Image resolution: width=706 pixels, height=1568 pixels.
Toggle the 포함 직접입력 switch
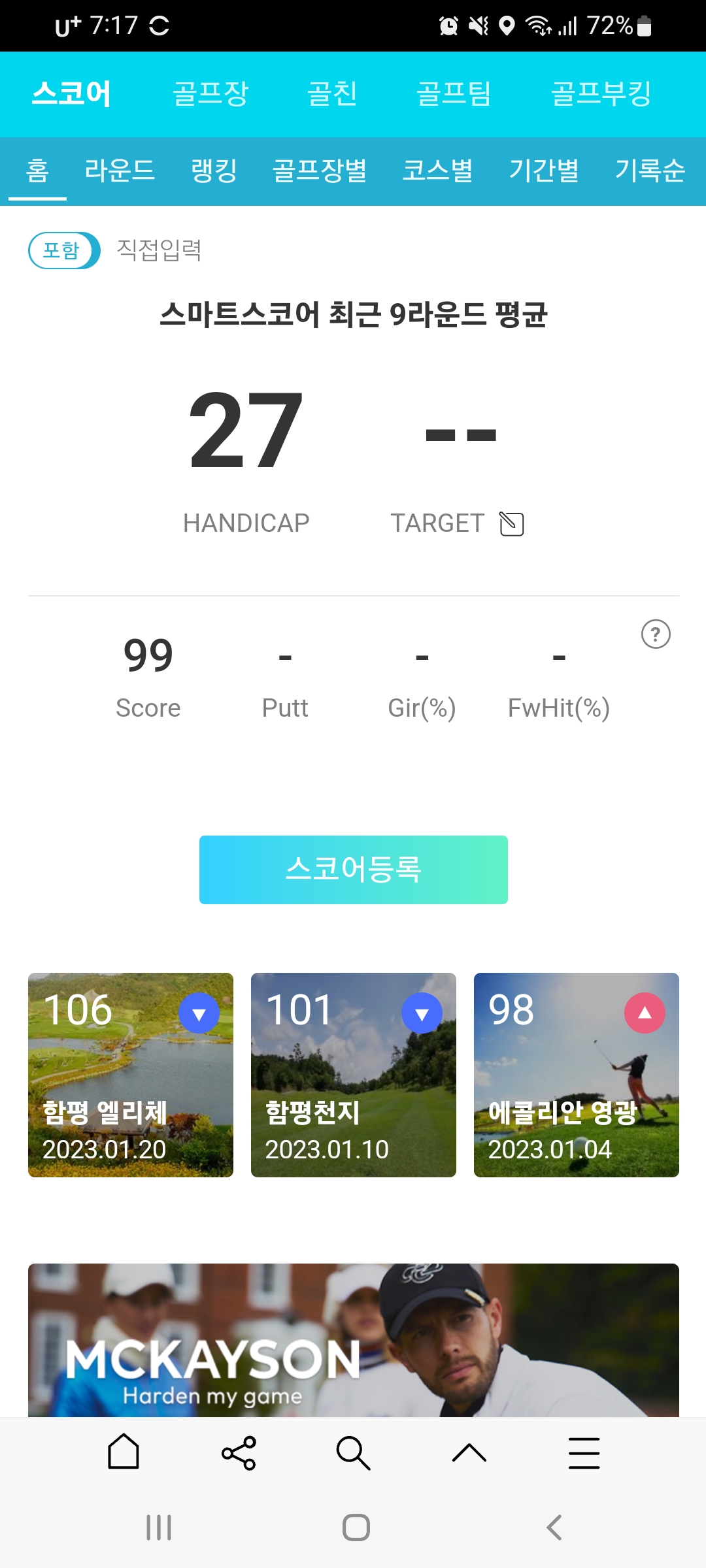(64, 250)
